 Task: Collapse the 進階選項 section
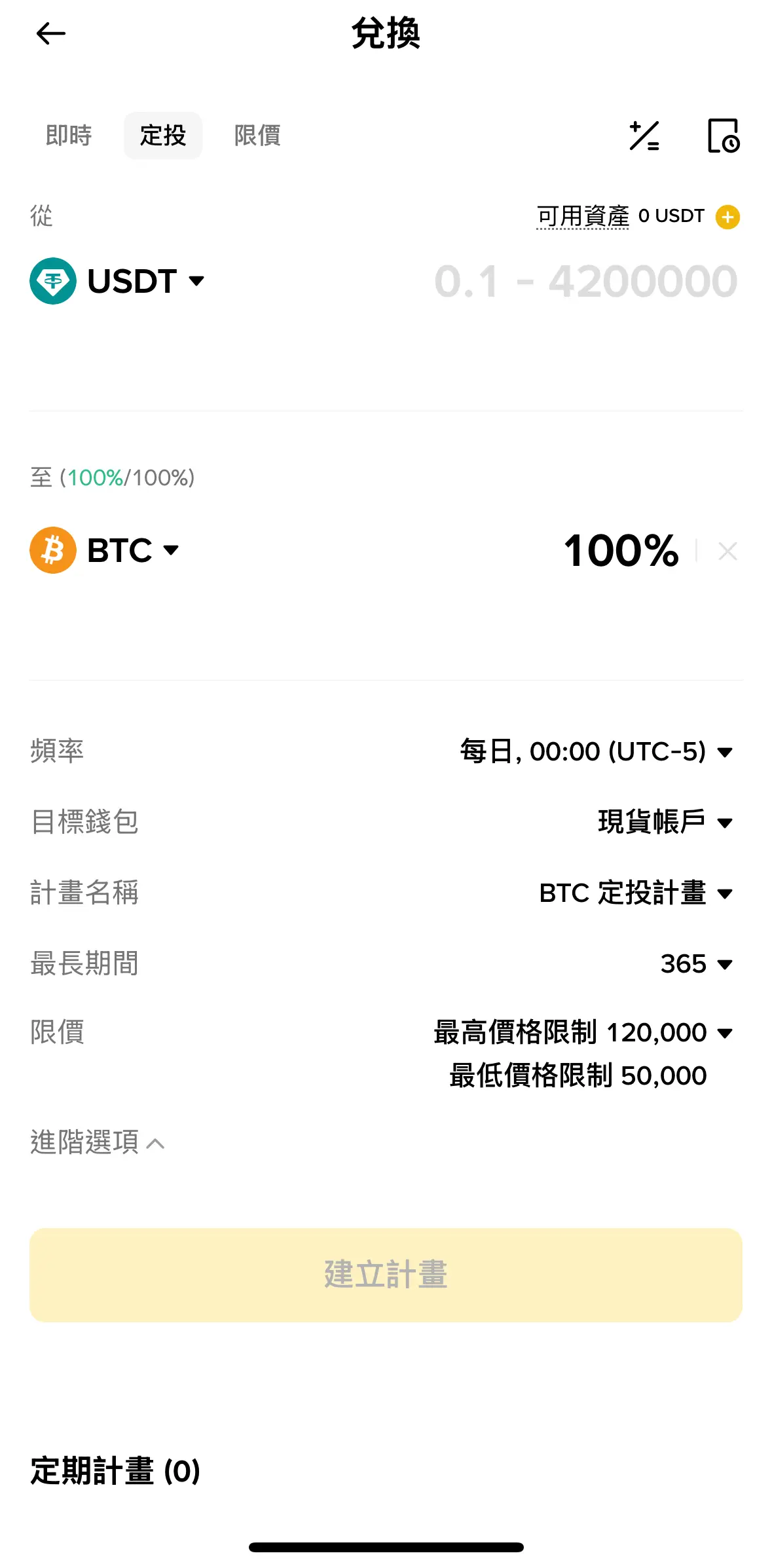pos(97,1142)
